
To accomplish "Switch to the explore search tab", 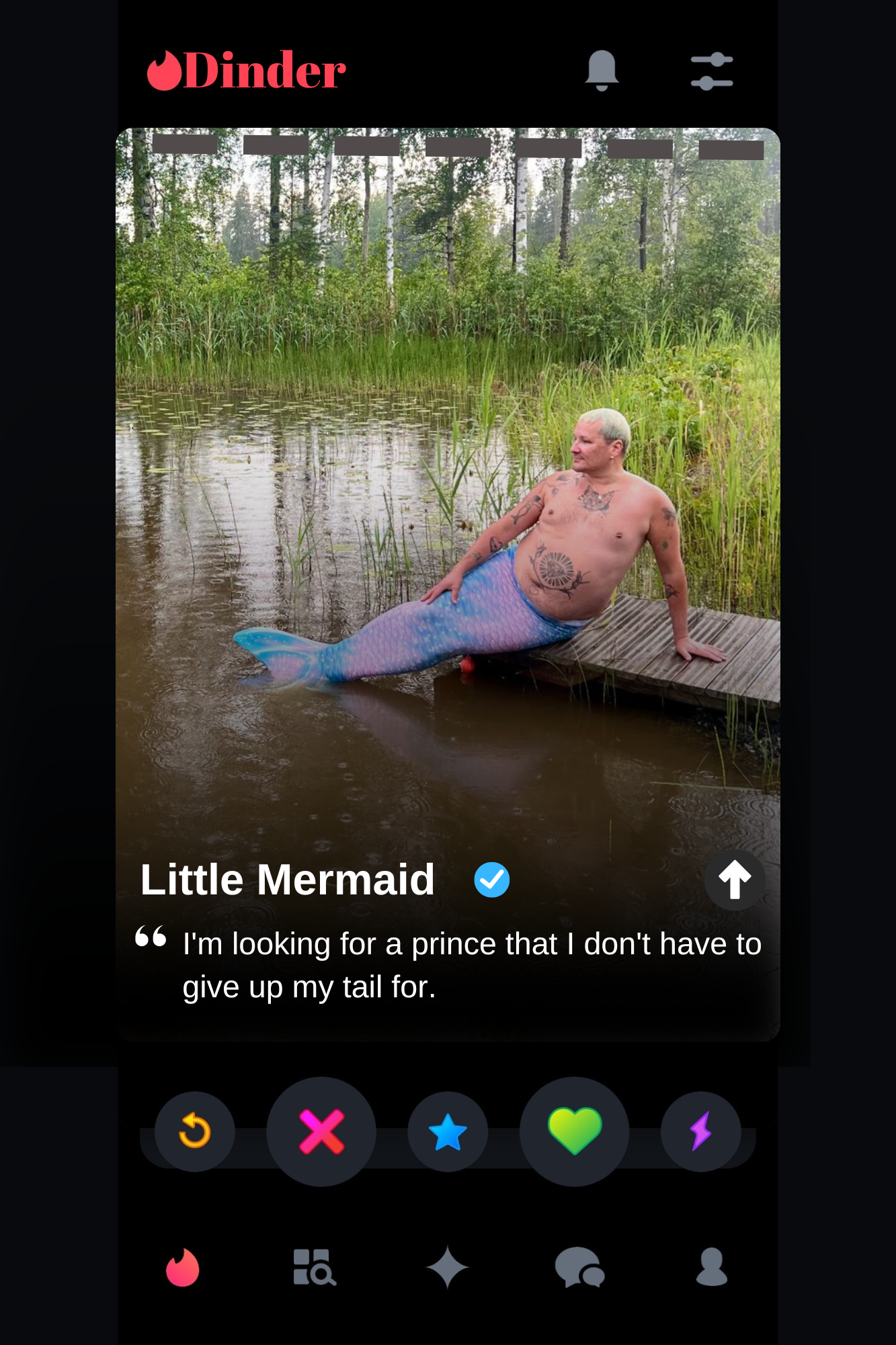I will click(x=314, y=1268).
